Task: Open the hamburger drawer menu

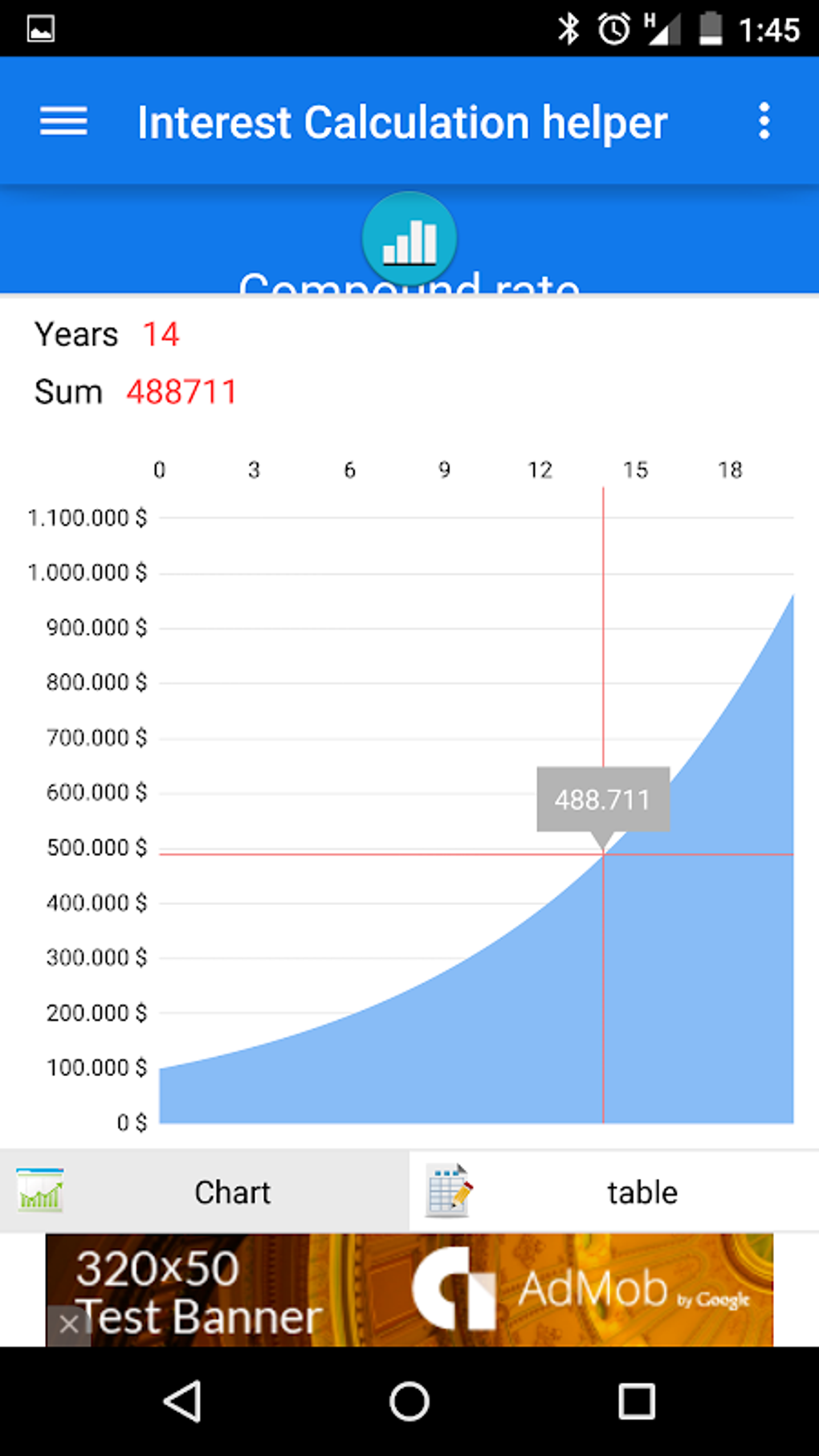Action: (63, 122)
